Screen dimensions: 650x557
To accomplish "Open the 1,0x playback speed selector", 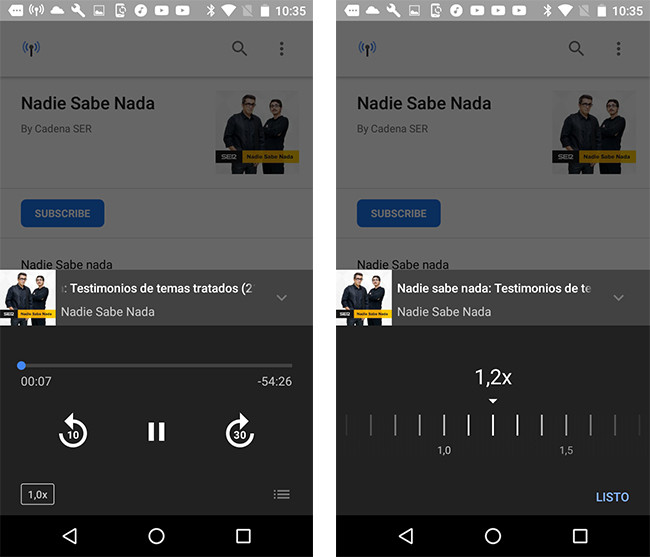I will coord(38,494).
